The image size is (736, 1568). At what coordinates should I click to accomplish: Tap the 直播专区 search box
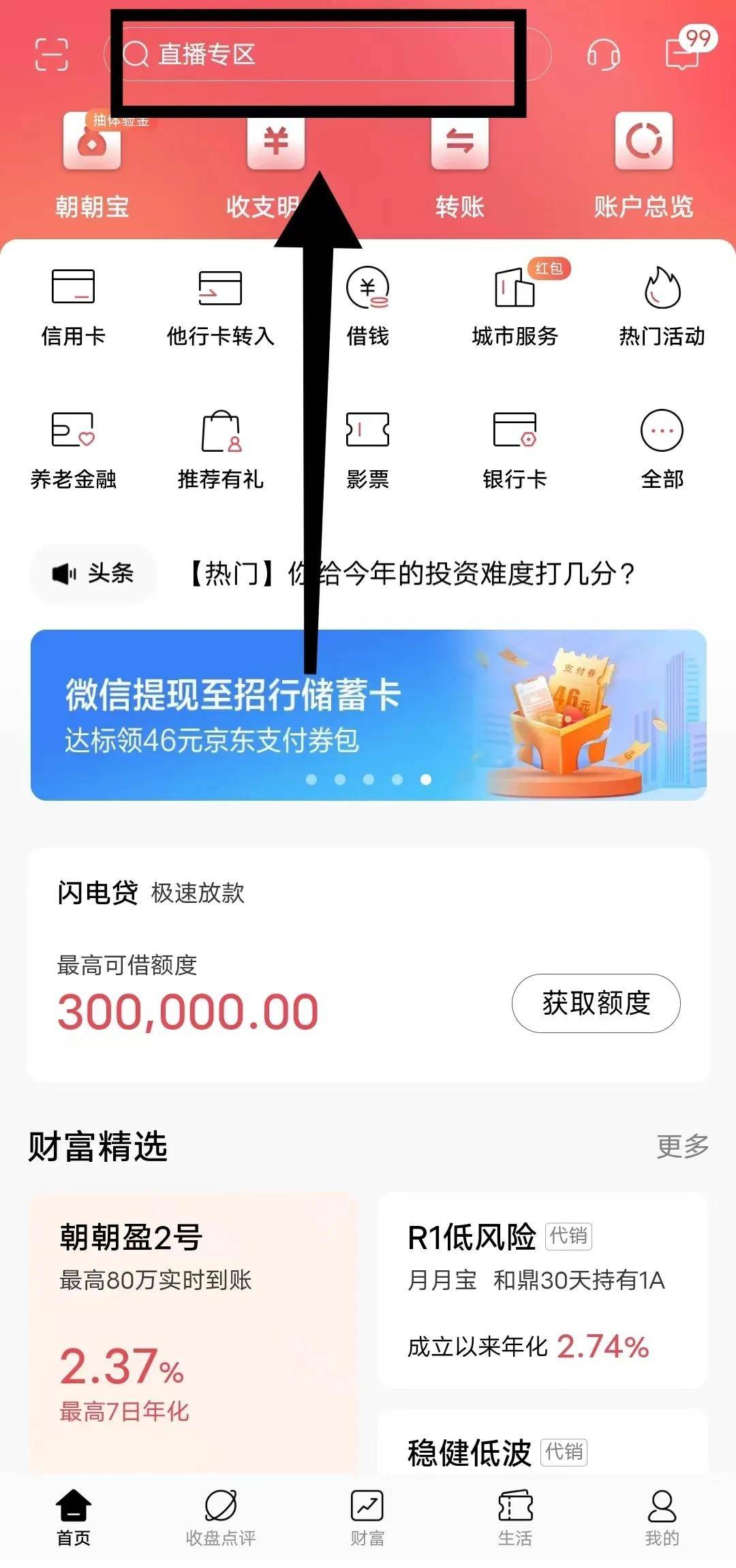coord(327,55)
